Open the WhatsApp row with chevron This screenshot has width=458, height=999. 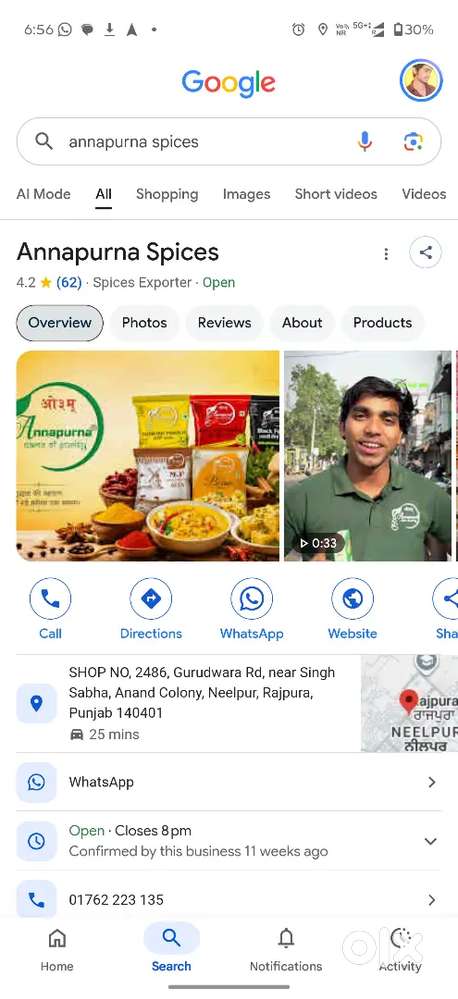(229, 782)
